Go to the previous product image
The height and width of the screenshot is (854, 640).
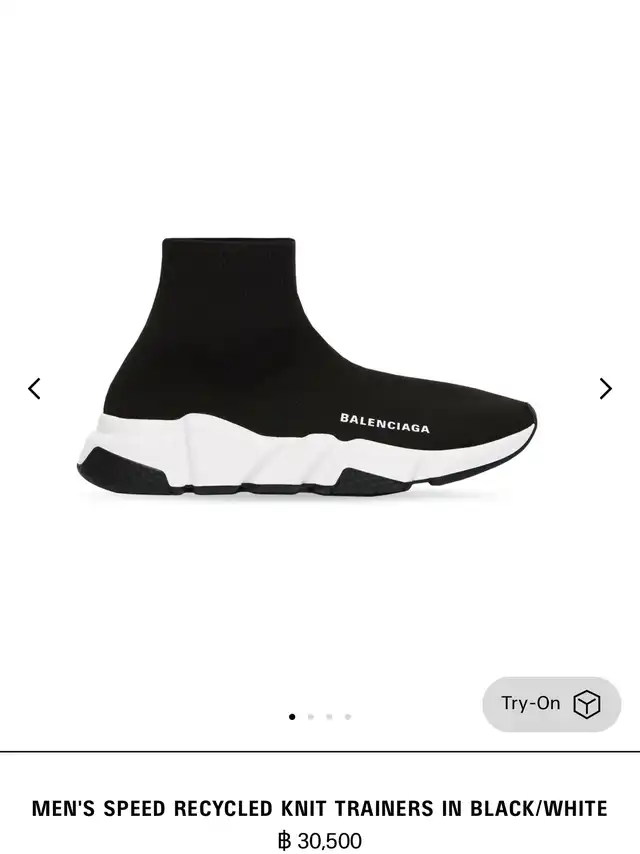pos(34,388)
